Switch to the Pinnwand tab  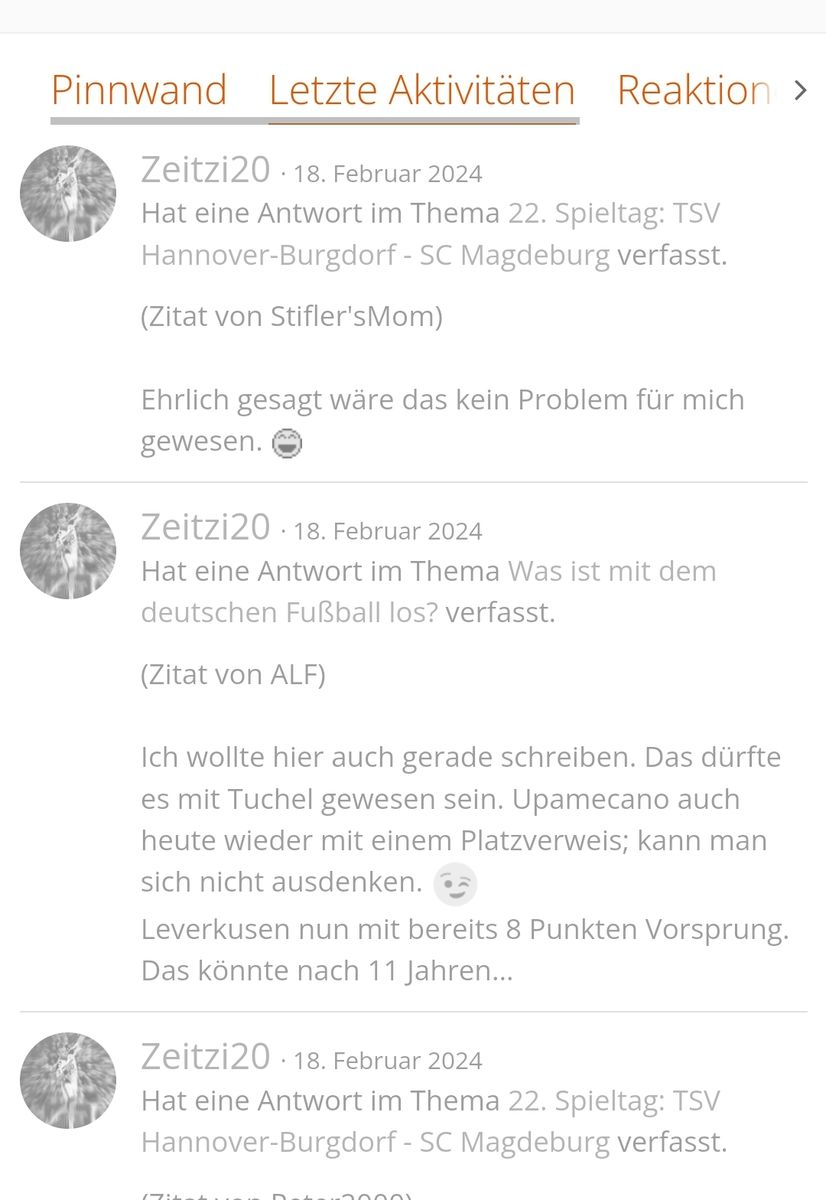point(139,90)
